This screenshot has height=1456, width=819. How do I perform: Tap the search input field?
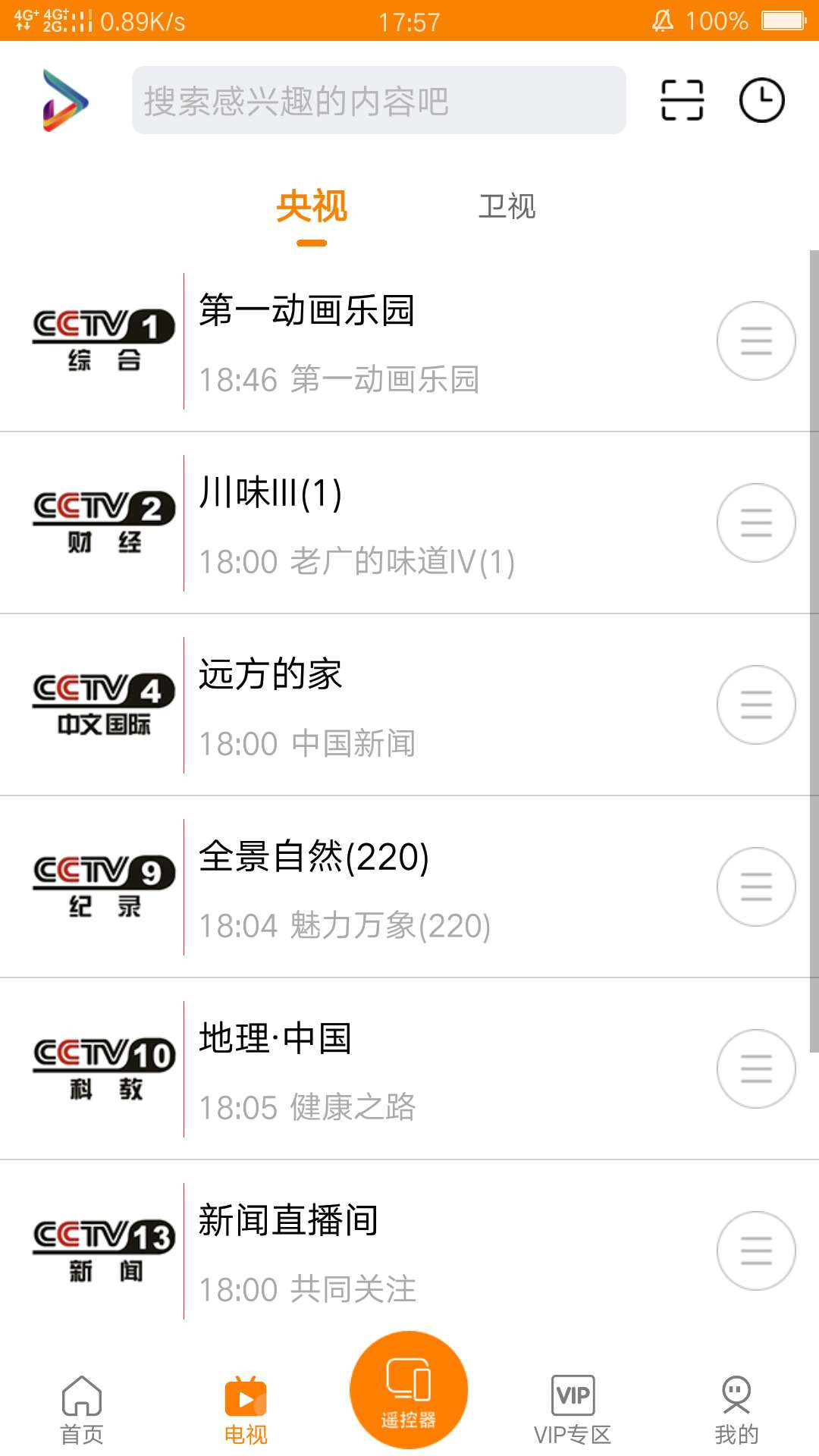tap(379, 99)
